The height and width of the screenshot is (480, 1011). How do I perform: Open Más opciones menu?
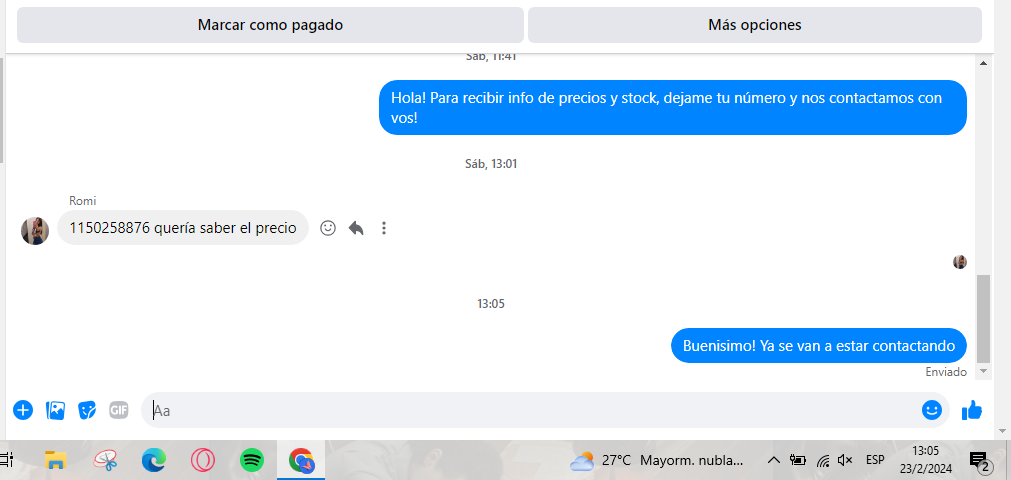pos(754,25)
